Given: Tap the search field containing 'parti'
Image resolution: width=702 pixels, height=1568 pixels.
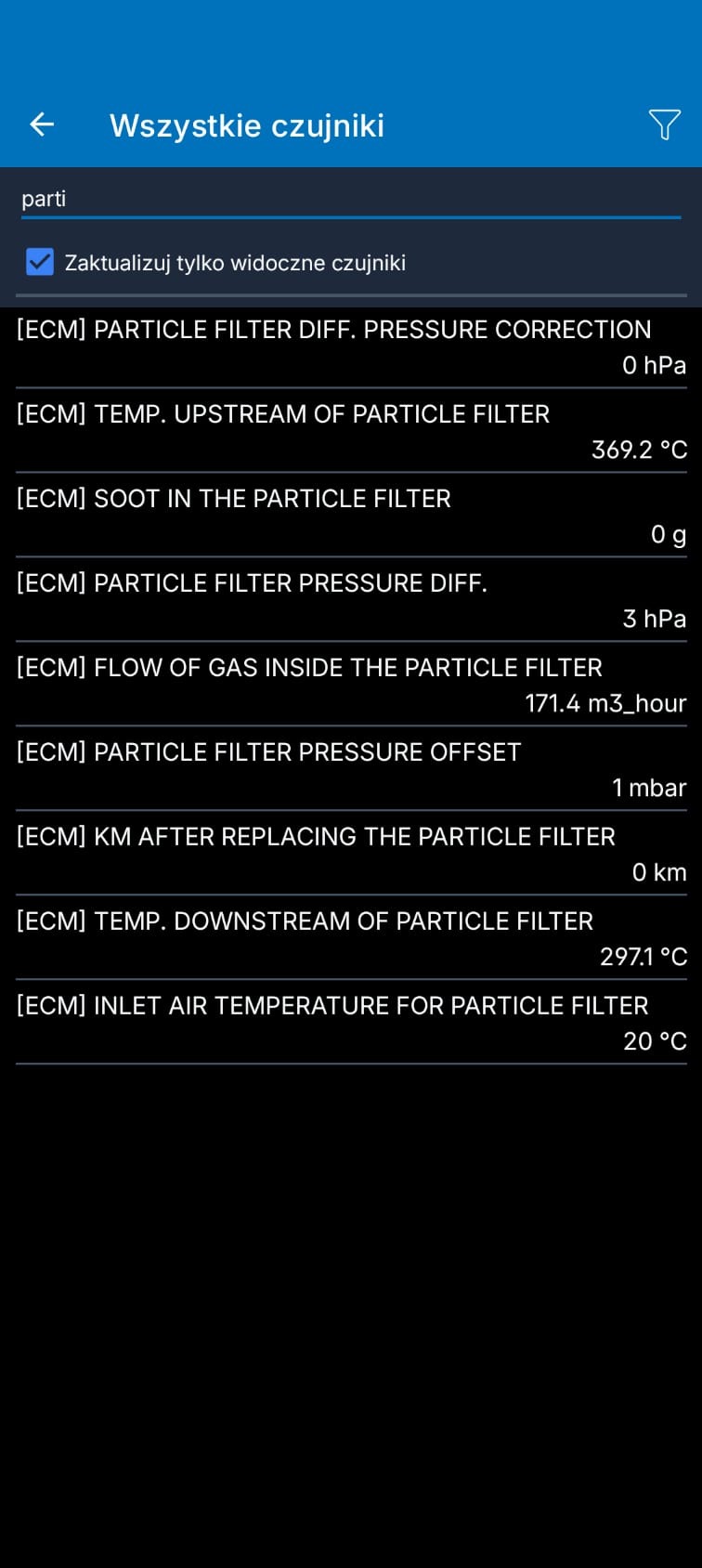Looking at the screenshot, I should point(351,199).
